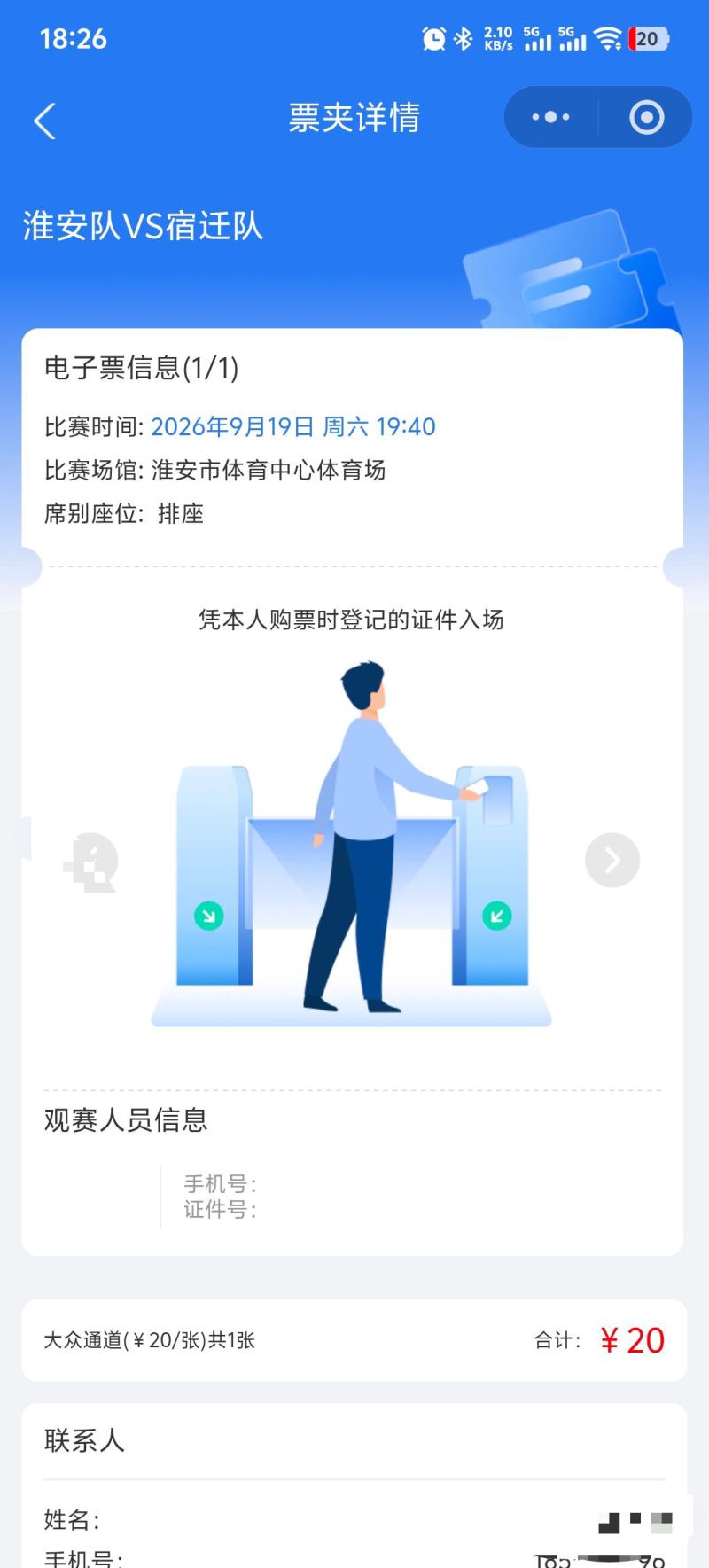Open the mini program three-dot menu
The width and height of the screenshot is (709, 1568).
pyautogui.click(x=550, y=117)
